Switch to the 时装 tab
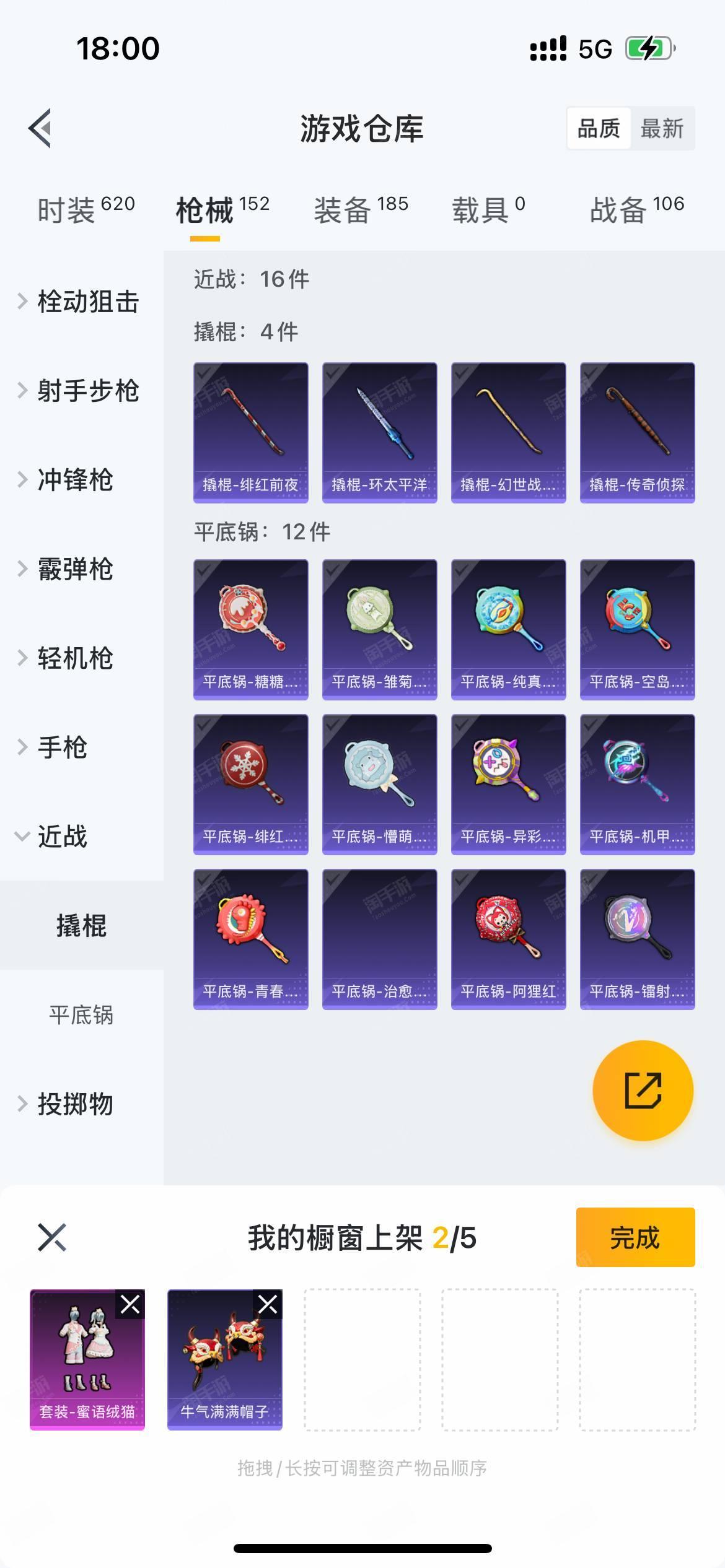Screen dimensions: 725x1568 point(86,209)
